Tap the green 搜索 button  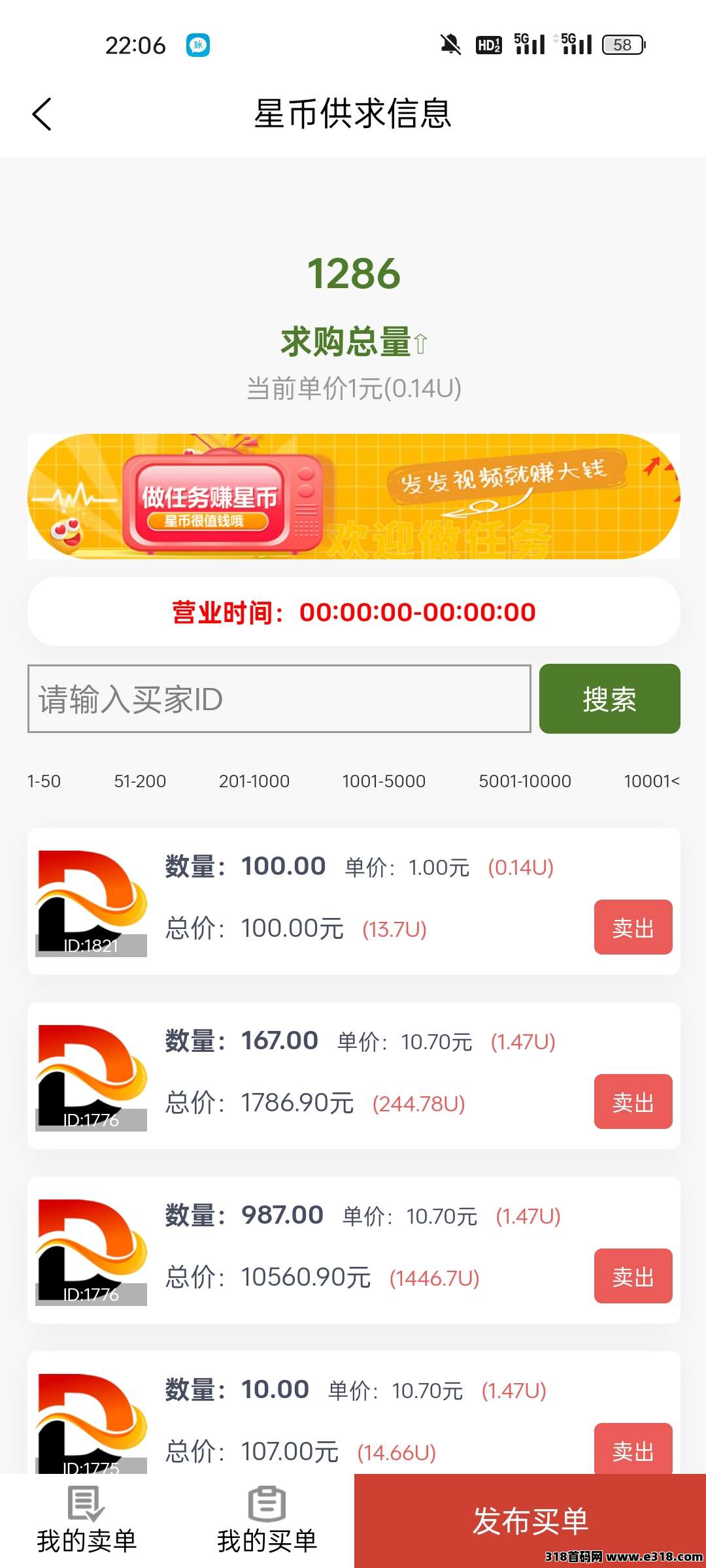pos(609,699)
